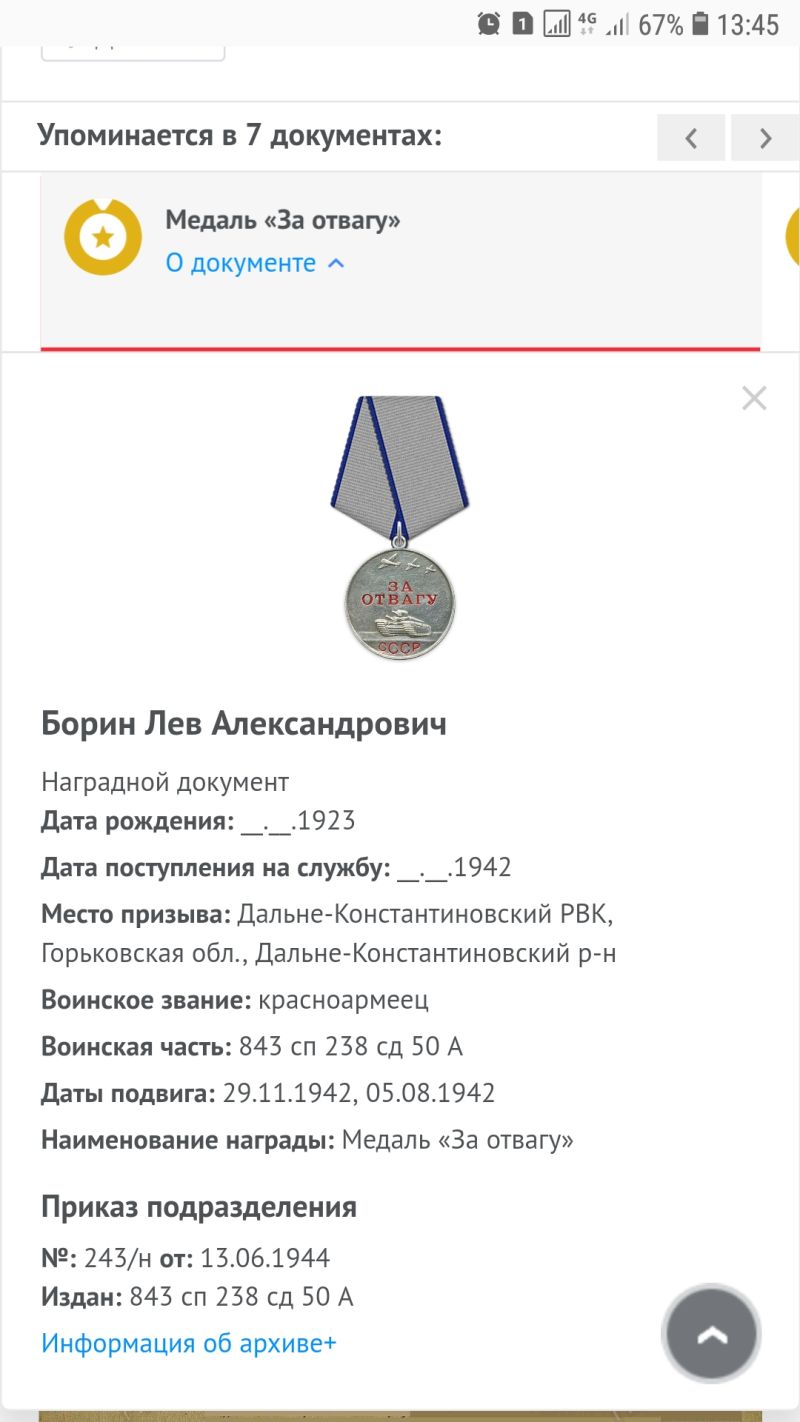Viewport: 800px width, 1422px height.
Task: Close the award document details panel
Action: coord(754,398)
